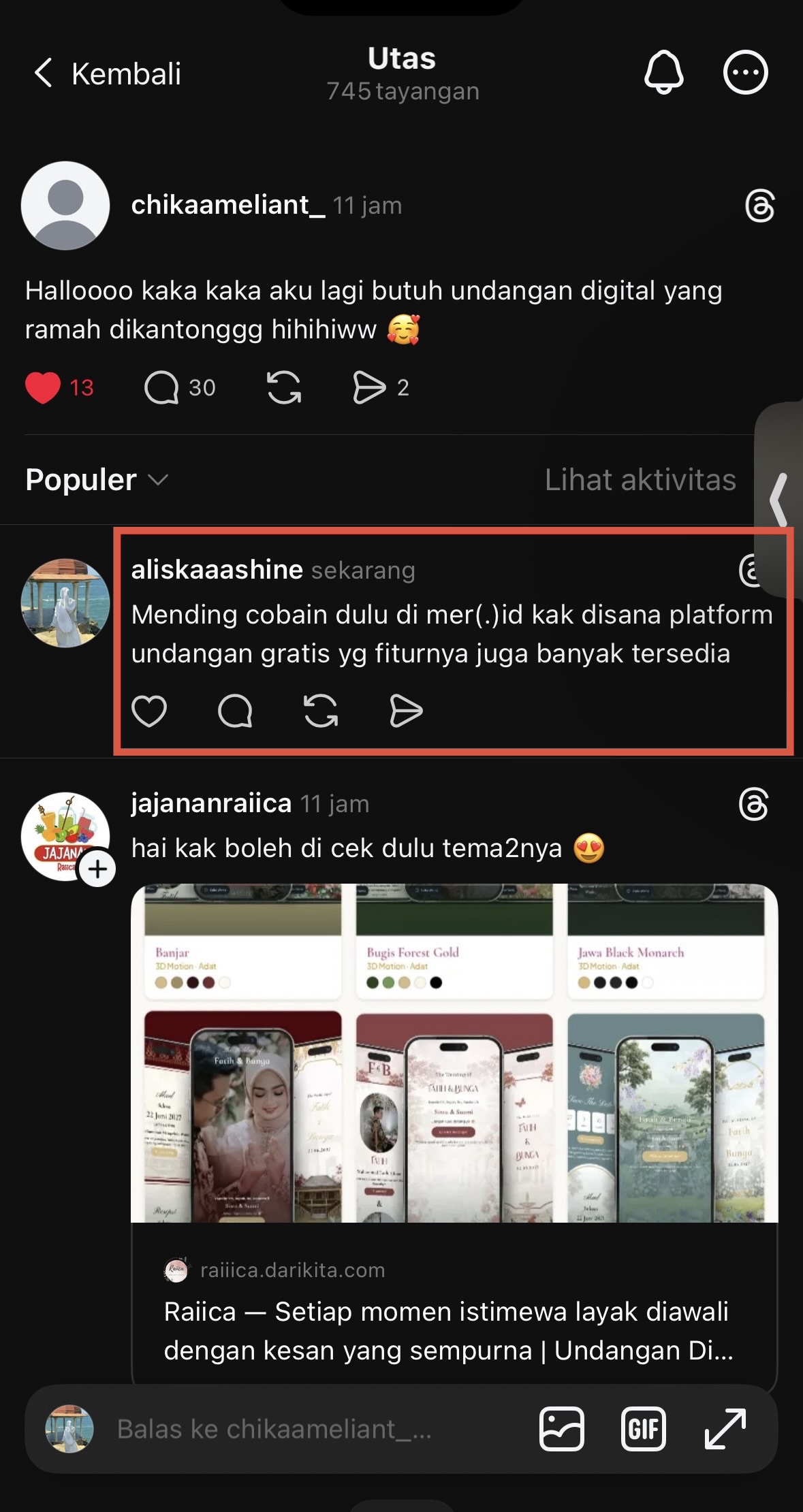Expand the Populer sort dropdown
The height and width of the screenshot is (1512, 803).
pyautogui.click(x=97, y=480)
